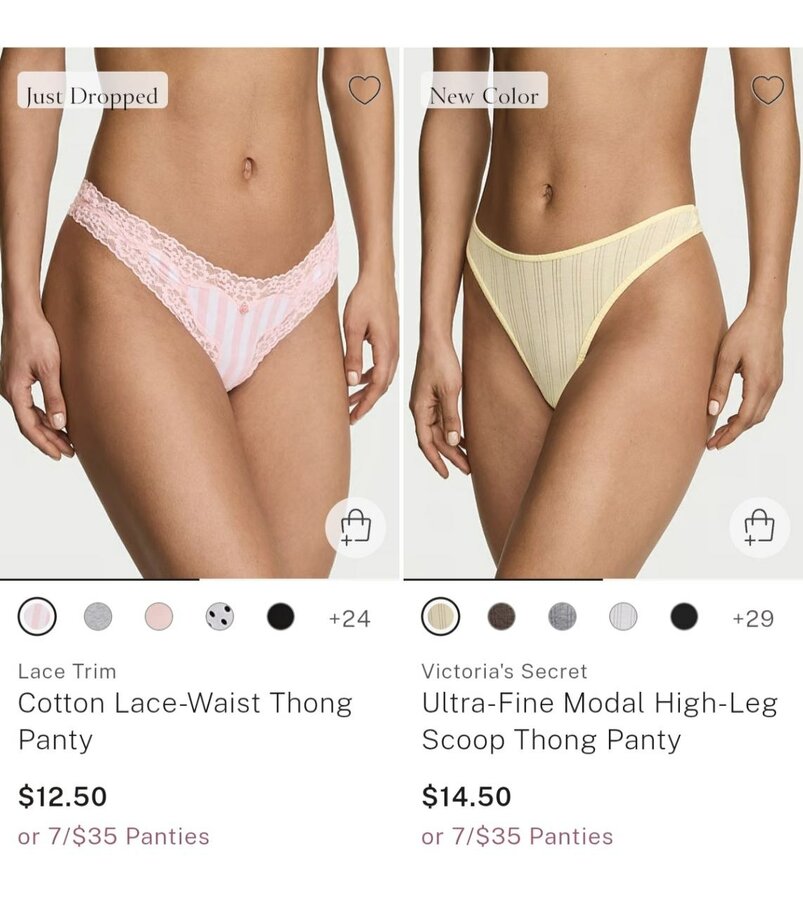Quick add the Ultra-Fine Modal Scoop Thong to bag
This screenshot has height=900, width=803.
click(x=759, y=527)
